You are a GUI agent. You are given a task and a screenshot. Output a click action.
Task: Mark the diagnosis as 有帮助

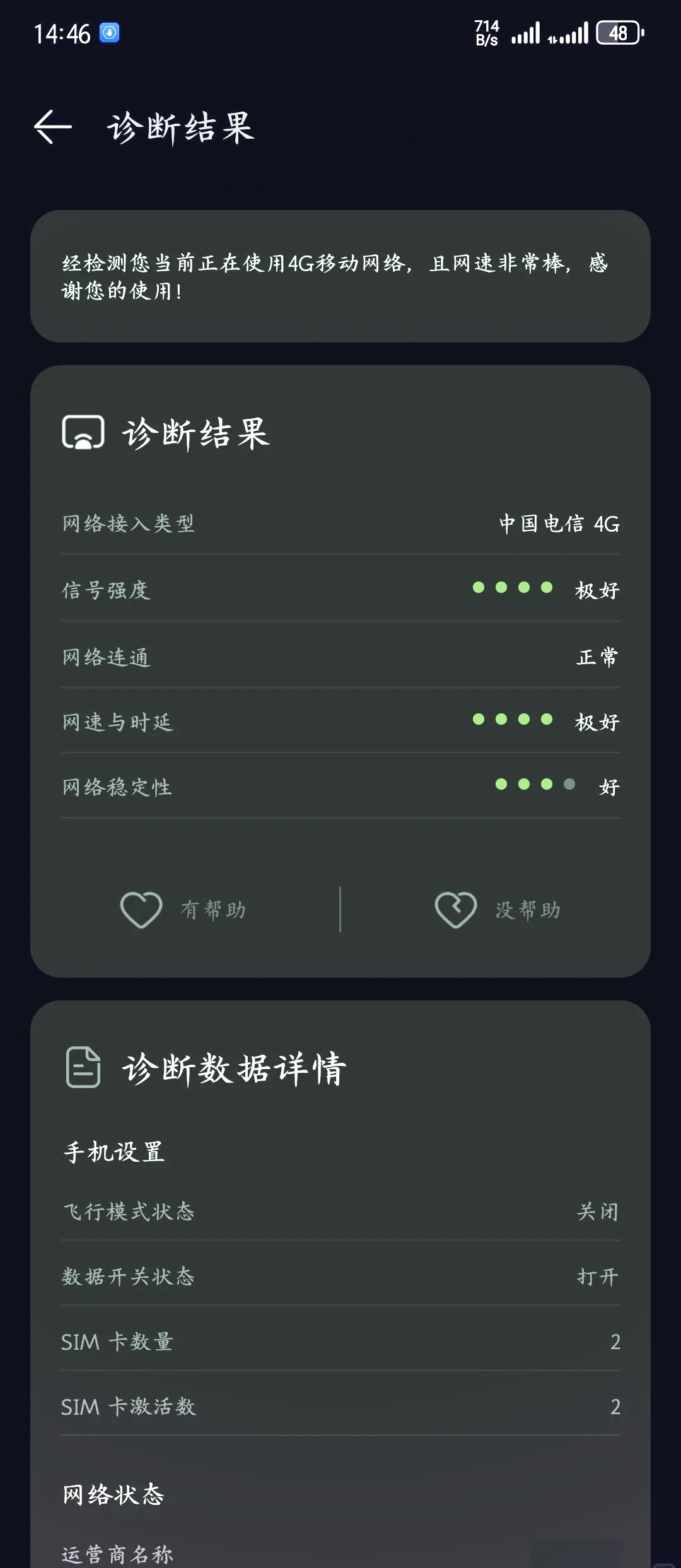183,910
